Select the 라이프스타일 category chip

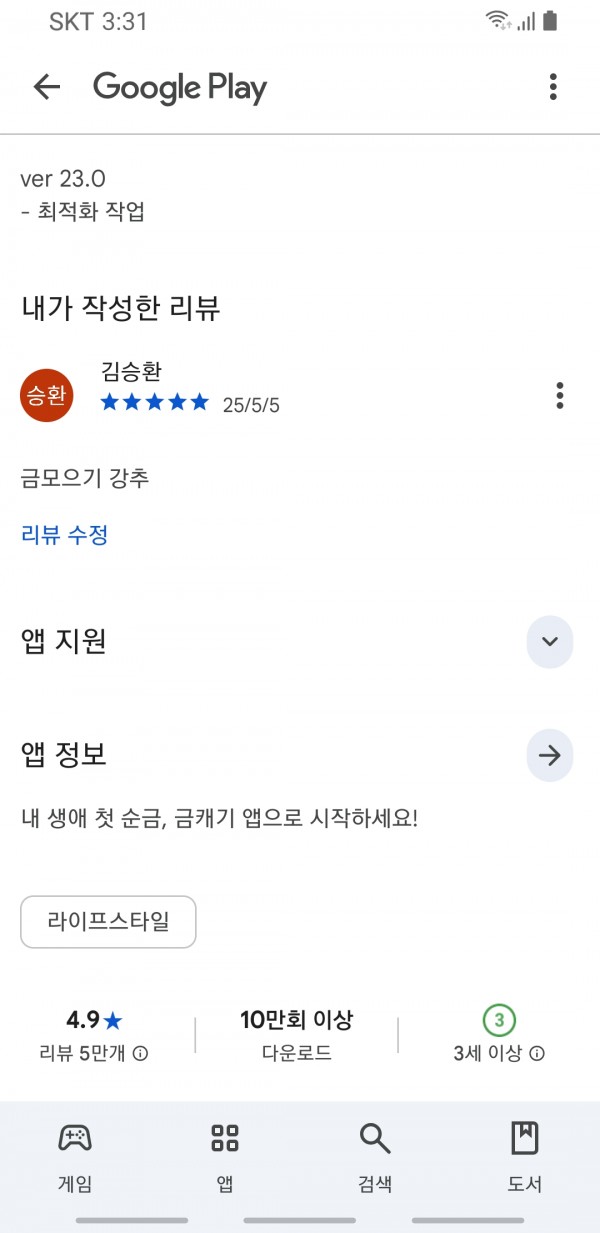[108, 922]
